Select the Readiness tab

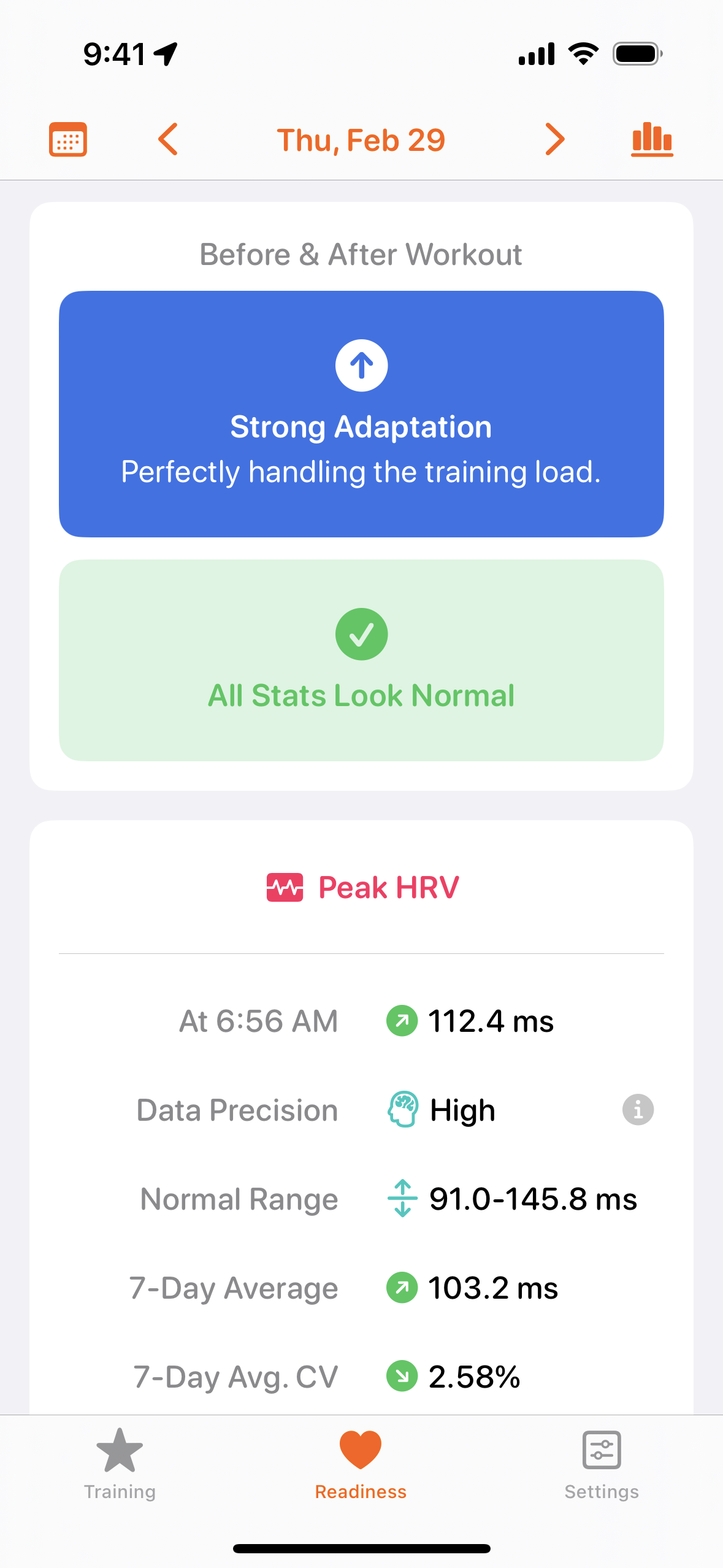pos(361,1464)
